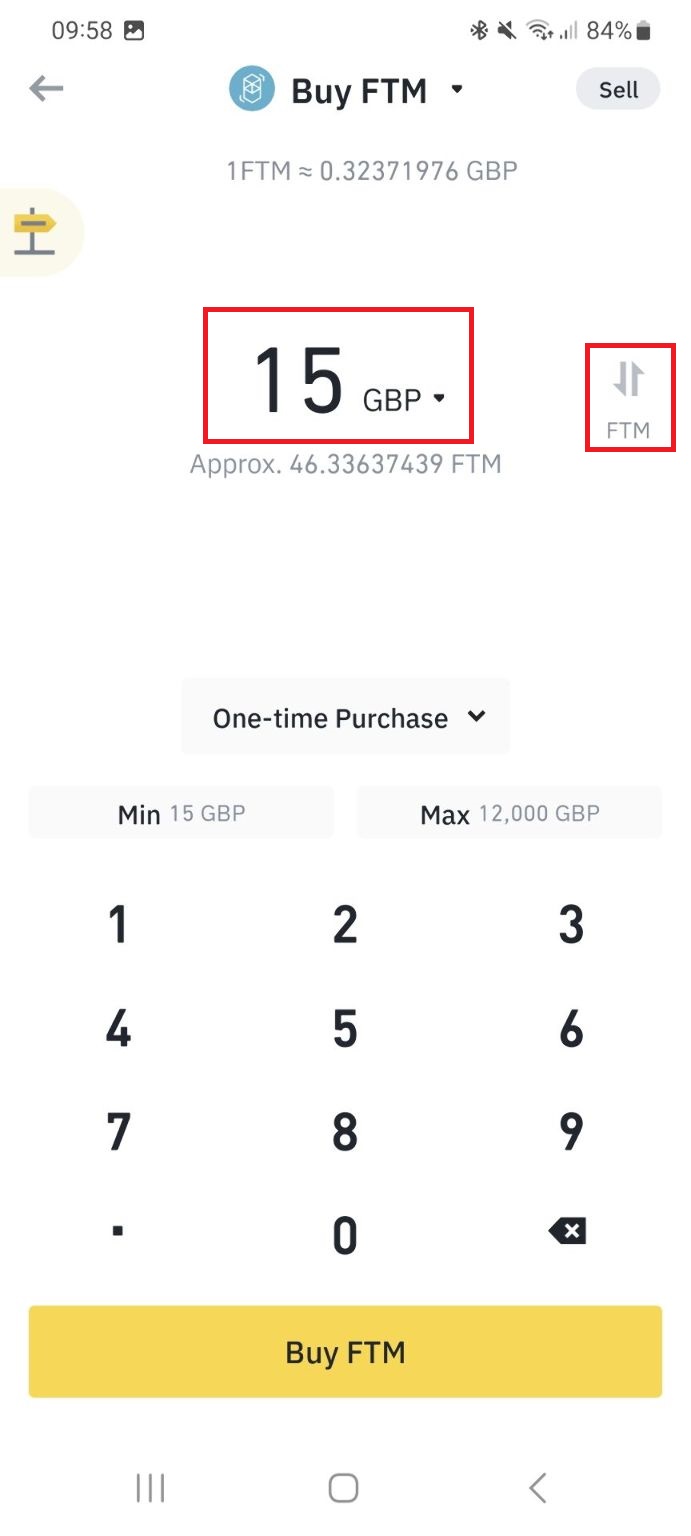The image size is (691, 1536).
Task: Open the yellow signpost guide icon
Action: click(x=36, y=233)
